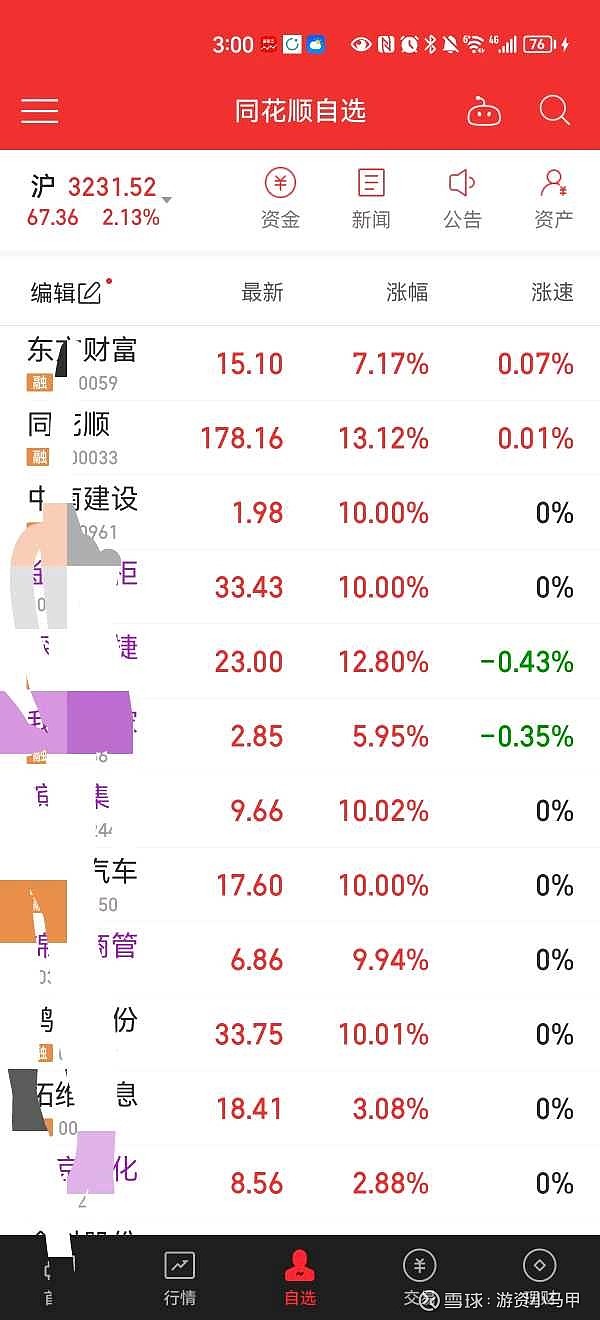The image size is (600, 1320).
Task: Open 东方财富 stock details
Action: click(300, 364)
